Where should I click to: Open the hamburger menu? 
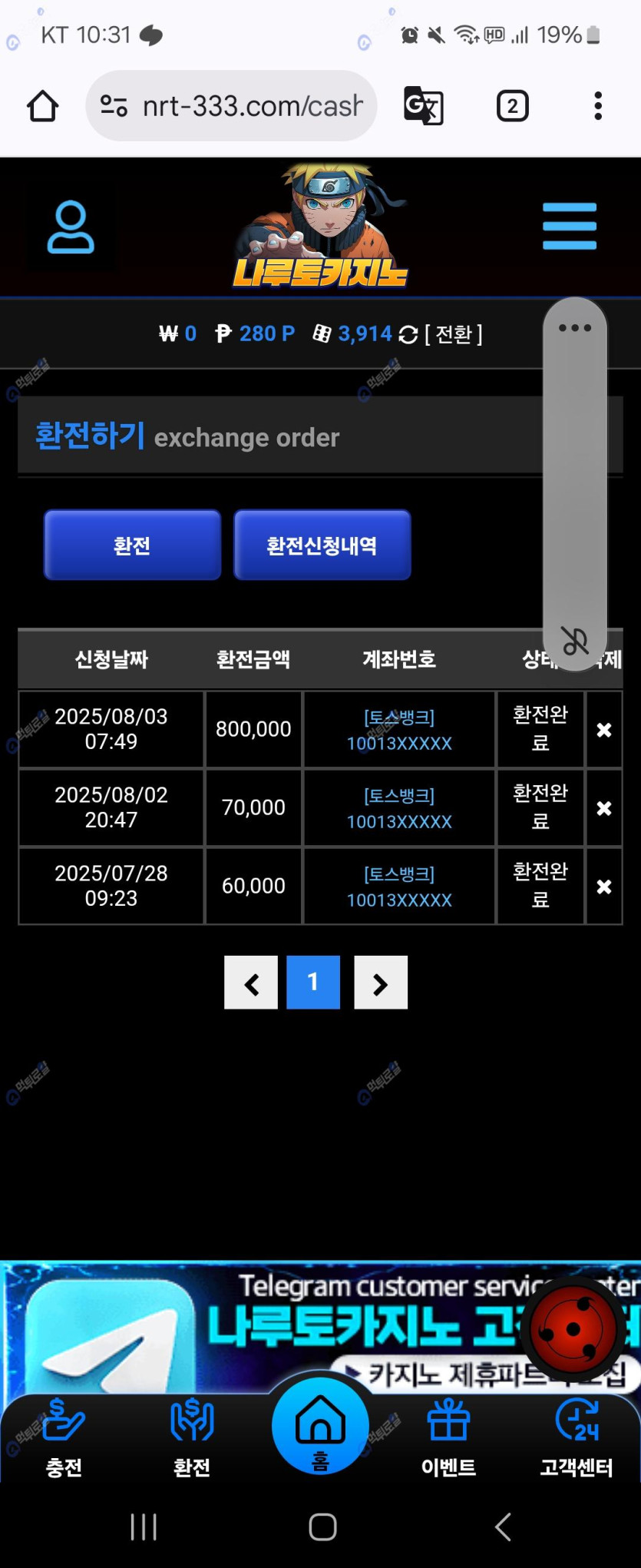(569, 227)
